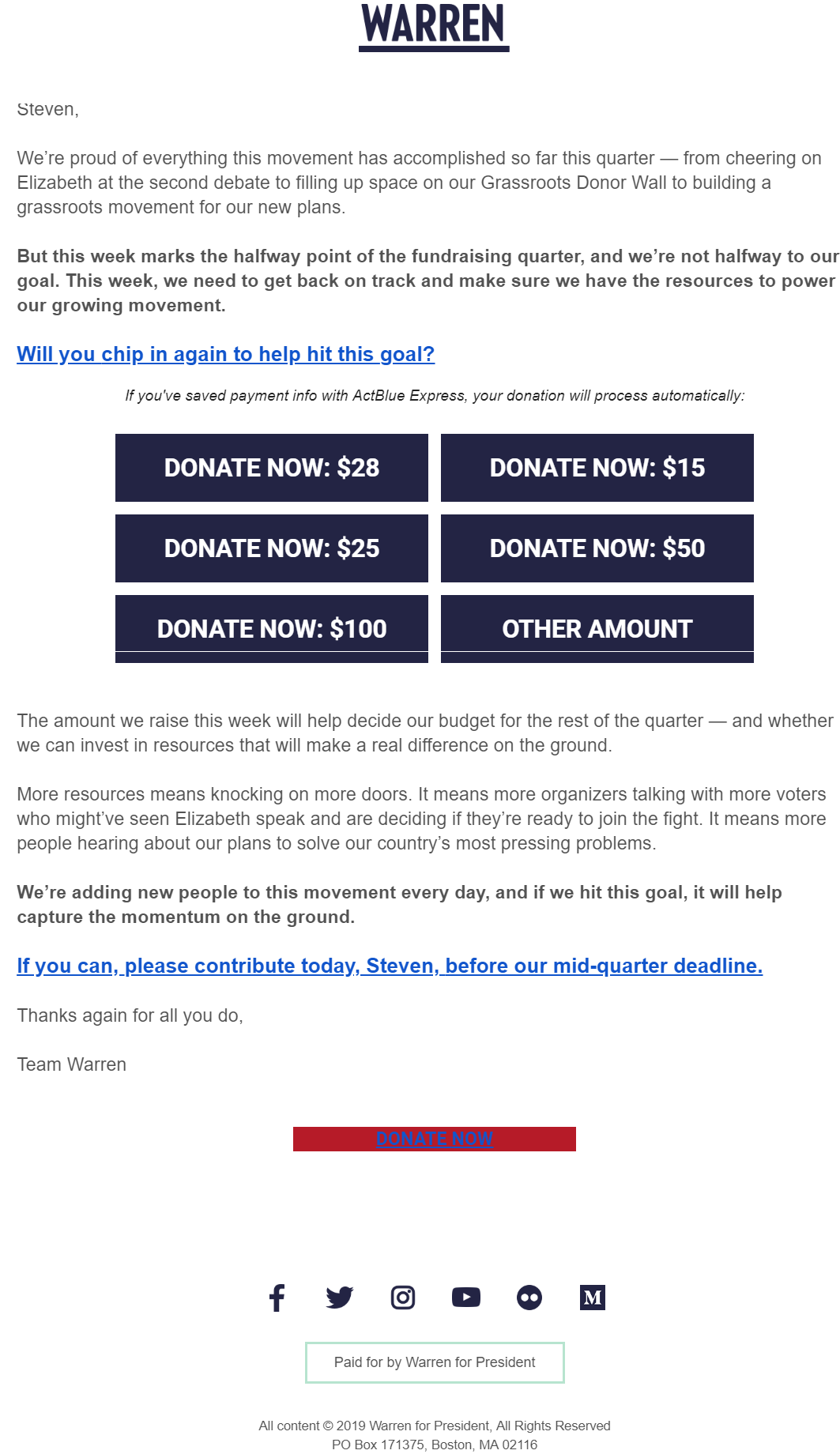Open the Facebook icon
Screen dimensions: 840x1454
click(277, 1298)
